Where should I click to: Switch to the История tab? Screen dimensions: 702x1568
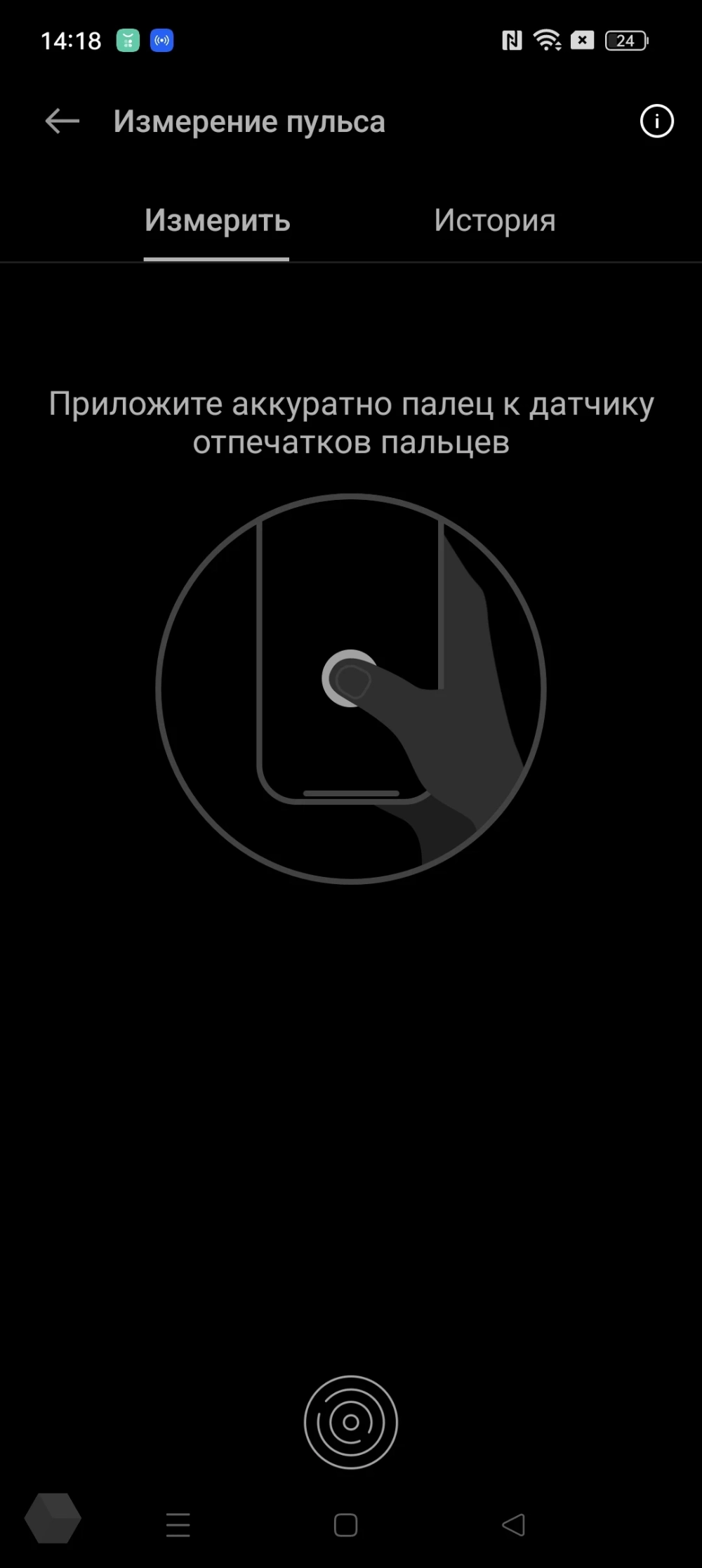coord(494,221)
